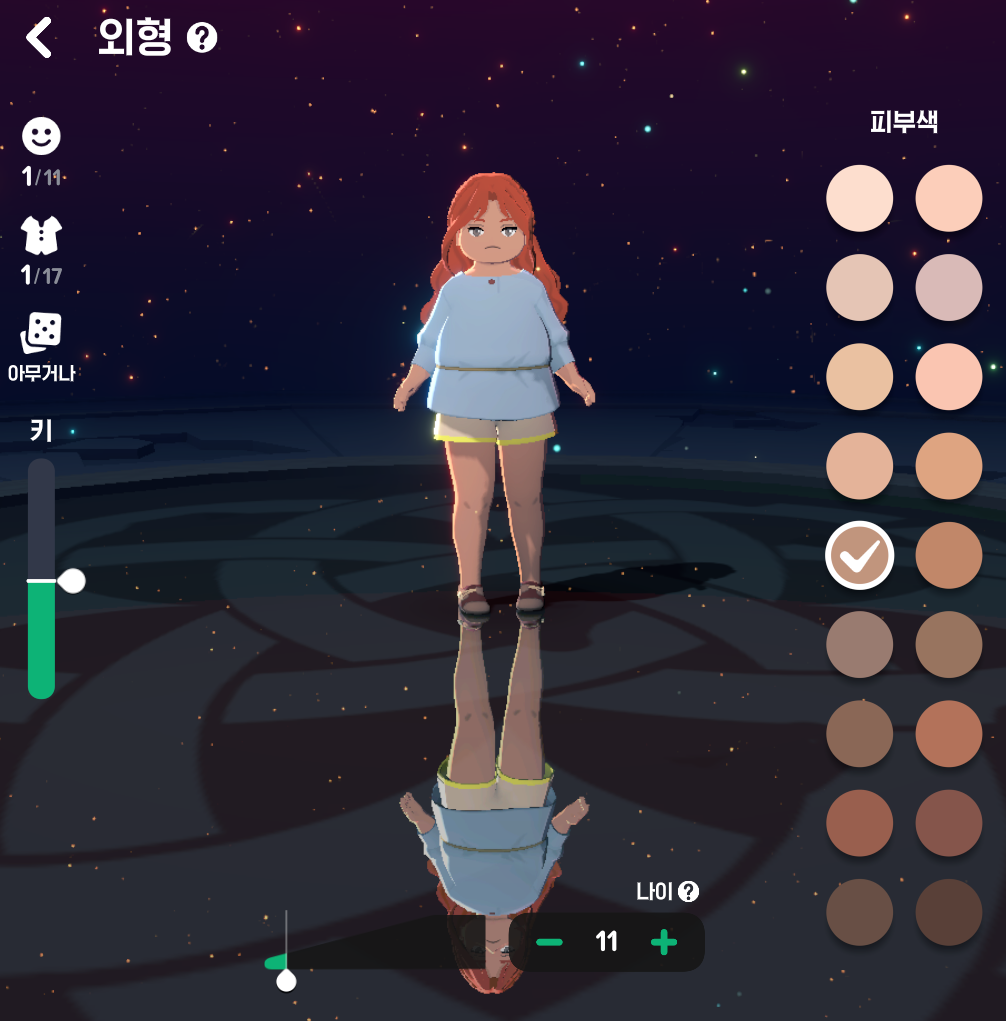Image resolution: width=1006 pixels, height=1021 pixels.
Task: Choose the darkest brown skin swatch
Action: pyautogui.click(x=949, y=912)
